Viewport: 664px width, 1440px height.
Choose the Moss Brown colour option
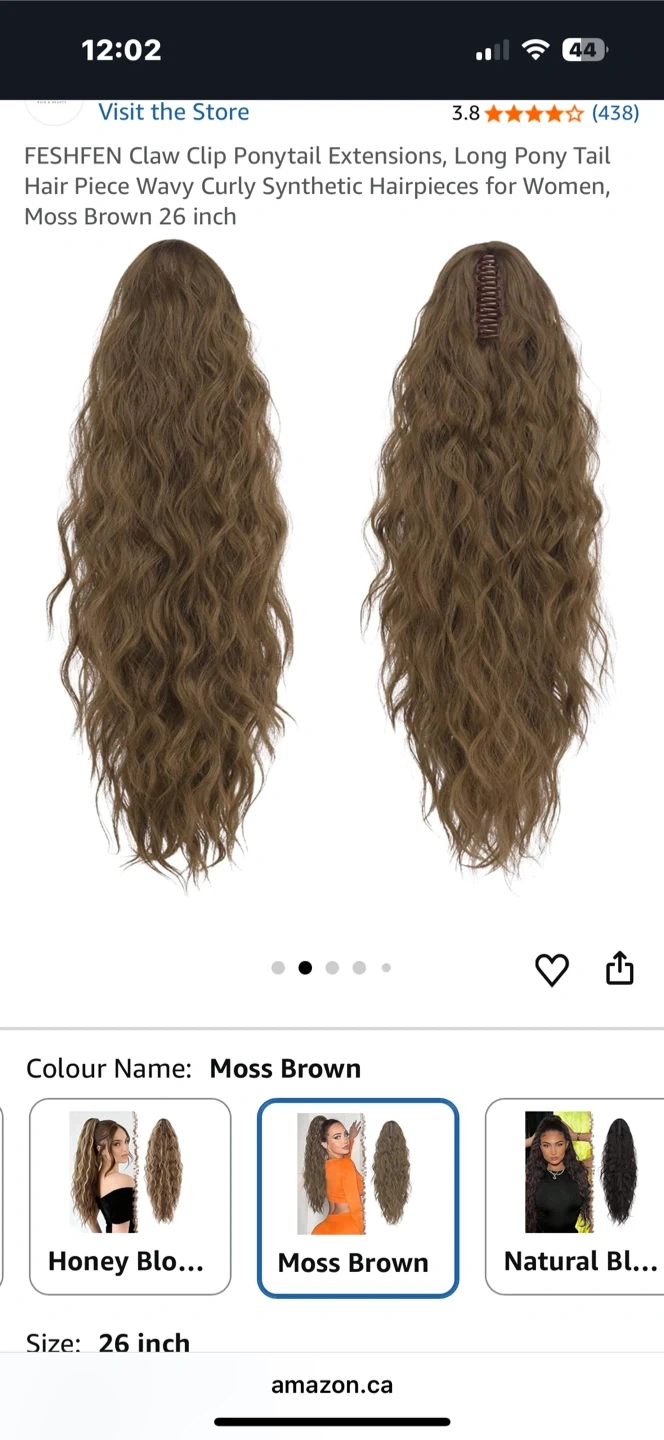tap(358, 1197)
